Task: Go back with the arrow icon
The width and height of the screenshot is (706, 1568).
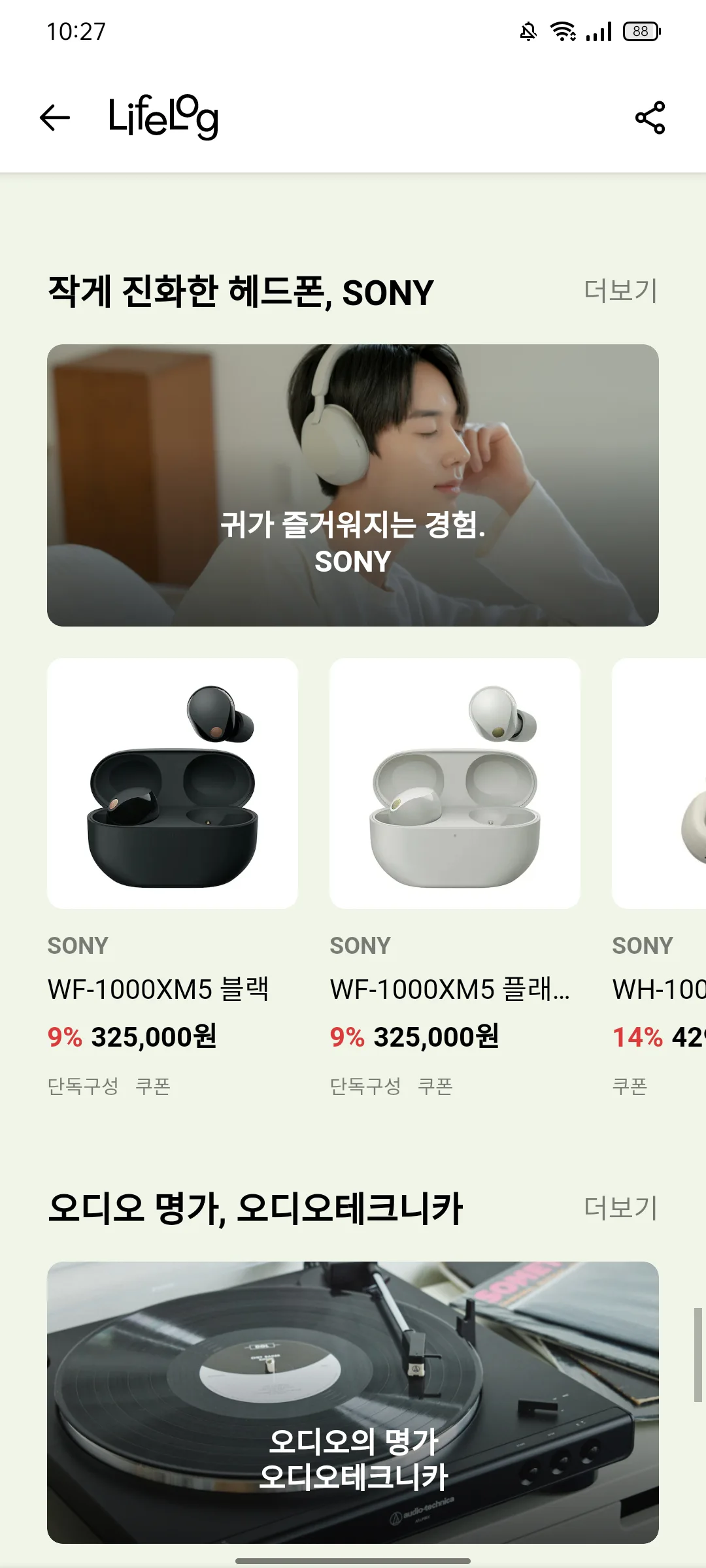Action: [x=55, y=118]
